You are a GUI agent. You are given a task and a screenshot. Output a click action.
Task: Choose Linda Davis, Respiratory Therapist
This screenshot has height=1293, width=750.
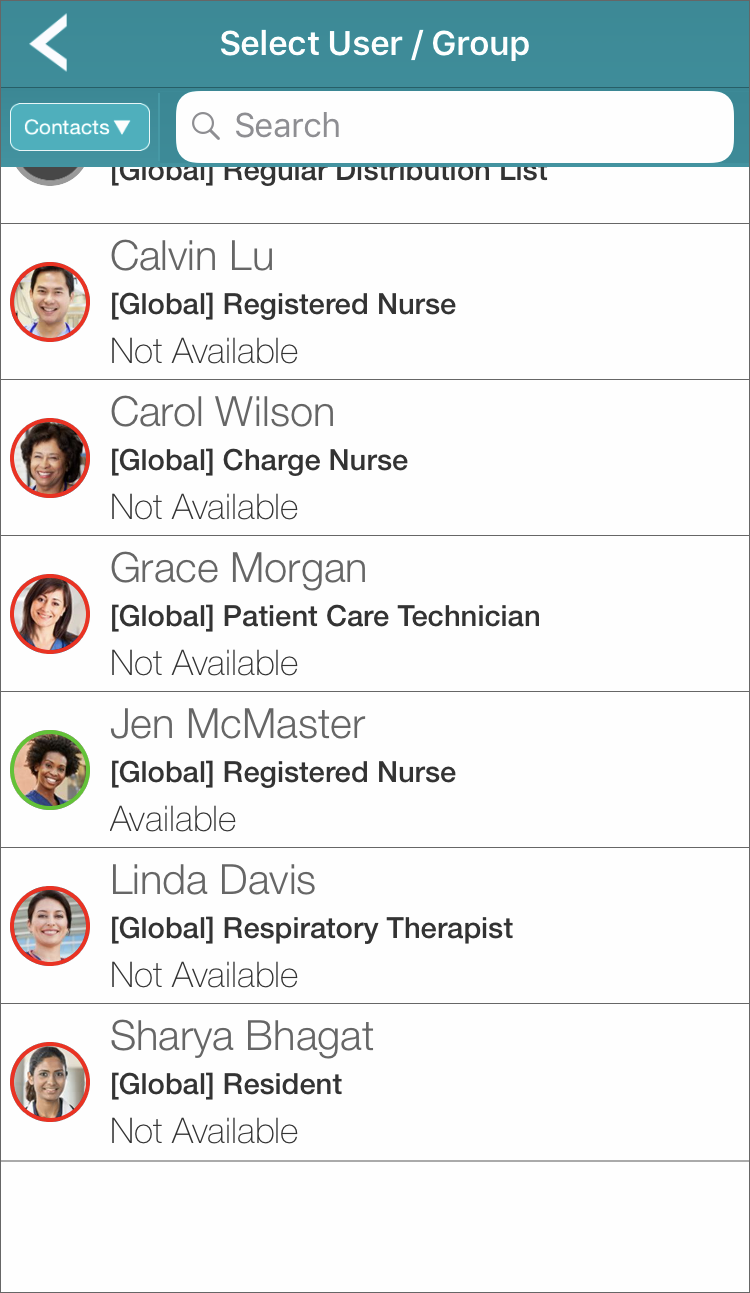pyautogui.click(x=375, y=926)
